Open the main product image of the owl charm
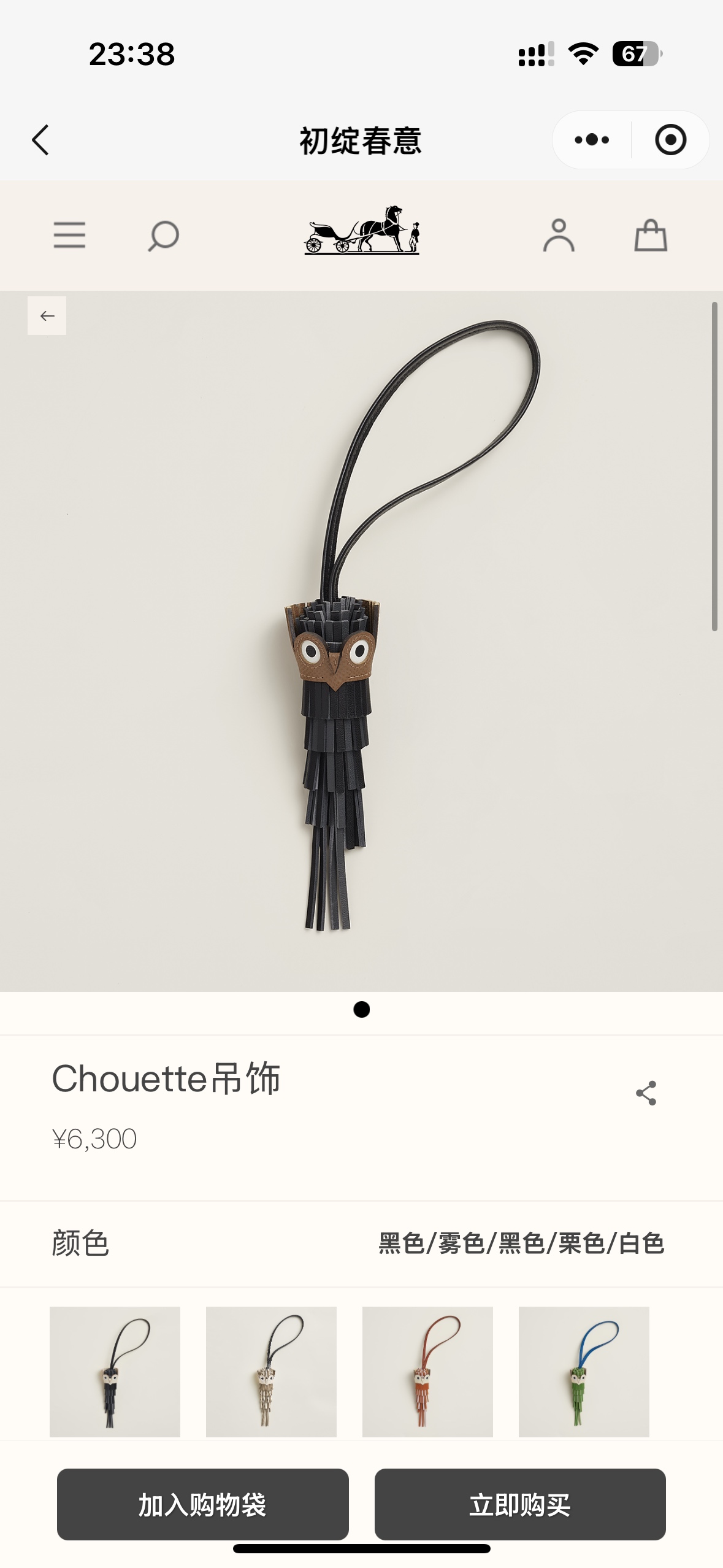 tap(361, 641)
